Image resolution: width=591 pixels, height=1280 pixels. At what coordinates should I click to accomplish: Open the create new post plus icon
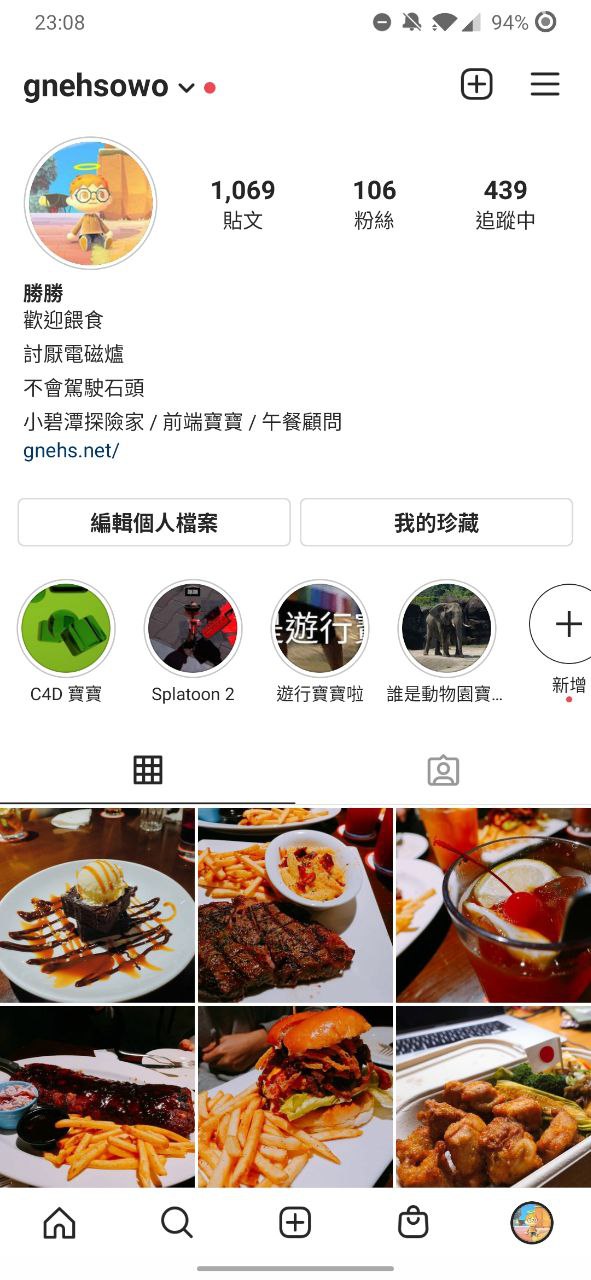pyautogui.click(x=477, y=85)
